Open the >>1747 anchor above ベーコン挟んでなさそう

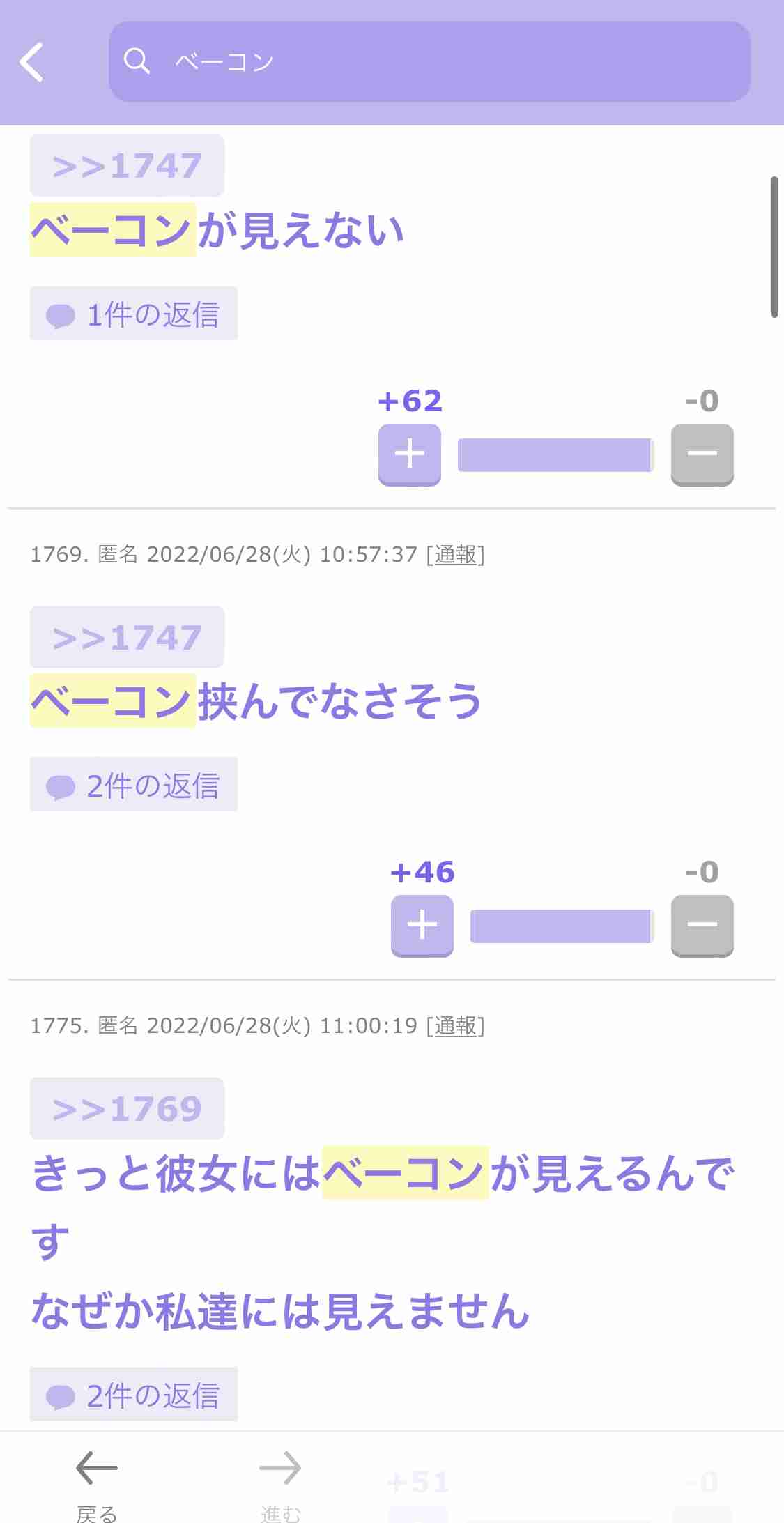(127, 637)
